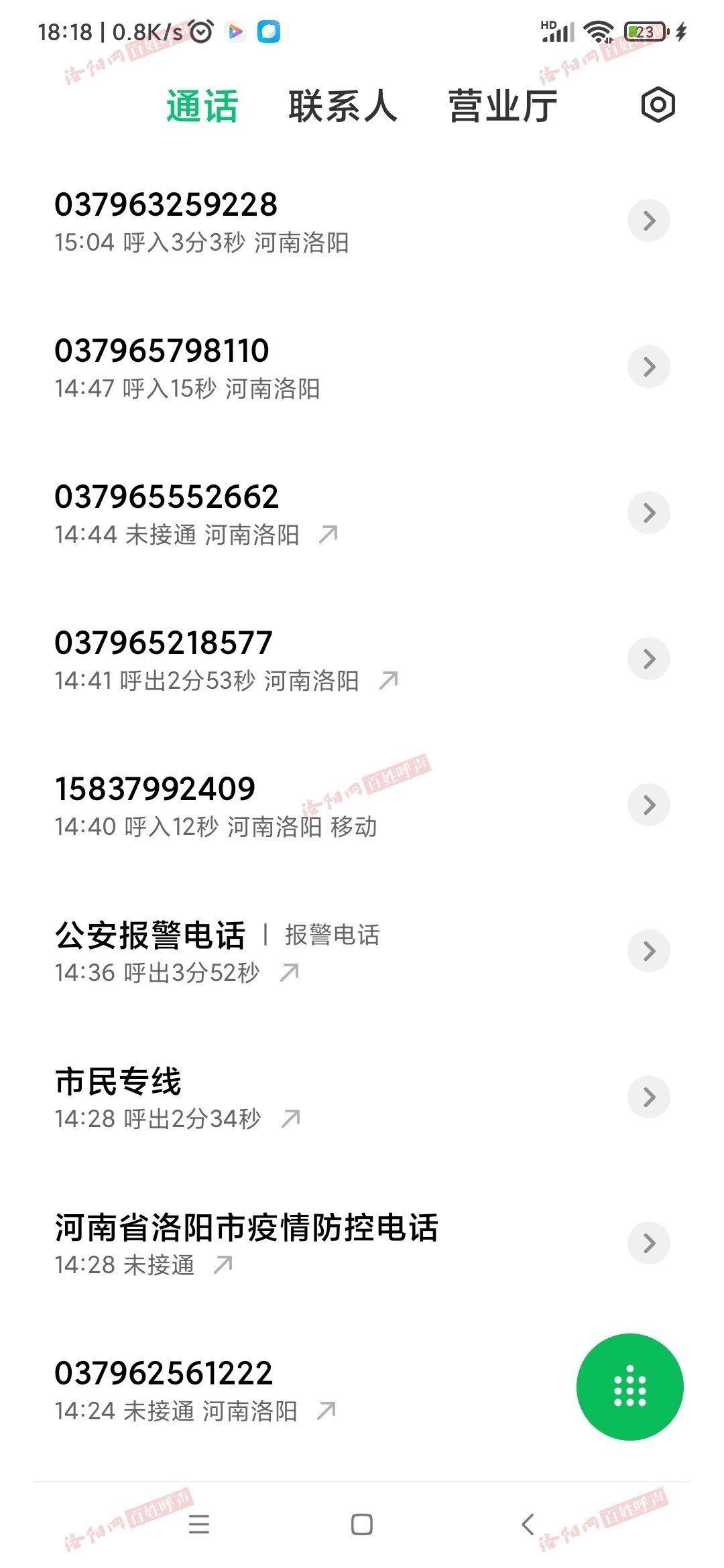The height and width of the screenshot is (1568, 724).
Task: Switch to the 营业厅 tab
Action: (x=503, y=106)
